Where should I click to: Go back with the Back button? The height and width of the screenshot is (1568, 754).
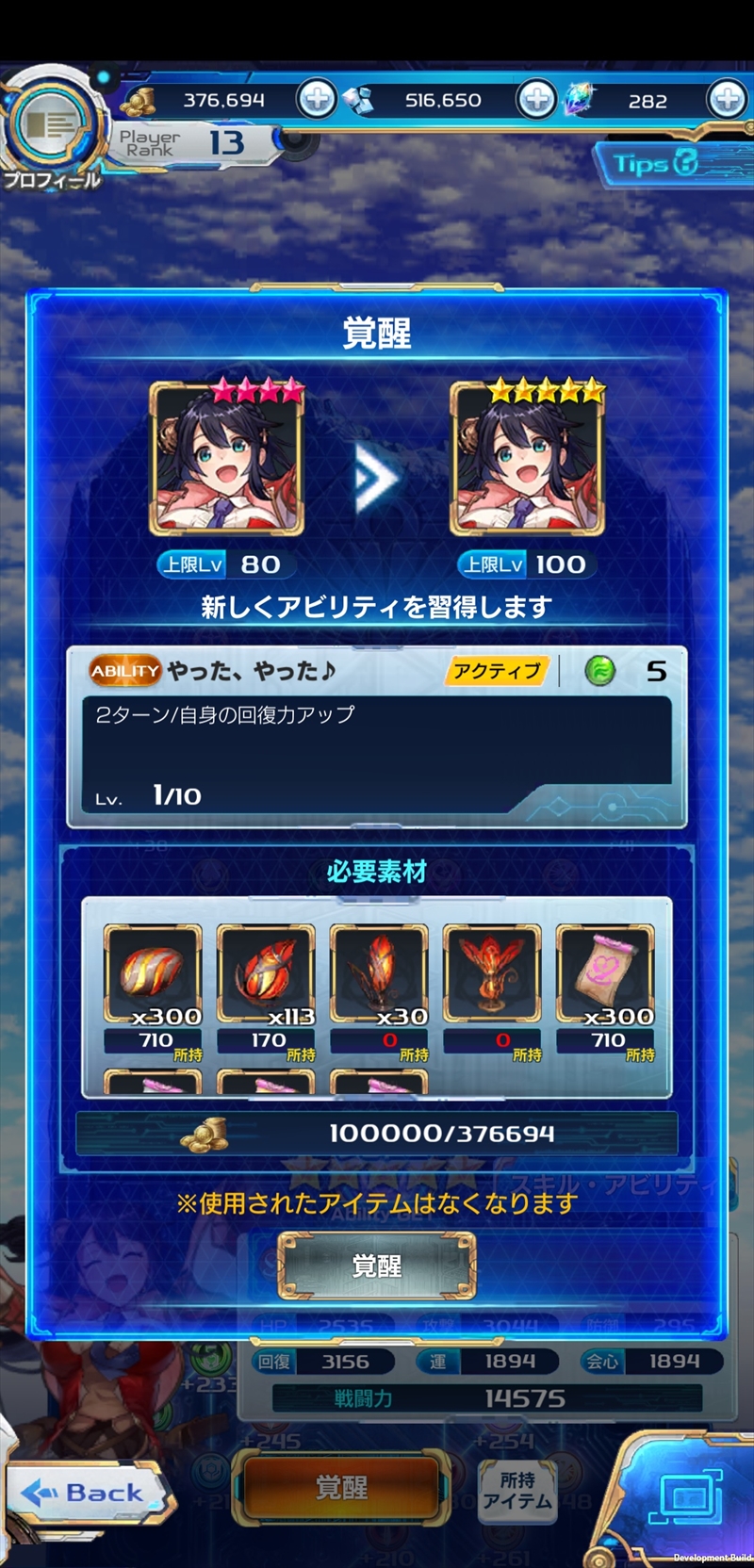90,1492
